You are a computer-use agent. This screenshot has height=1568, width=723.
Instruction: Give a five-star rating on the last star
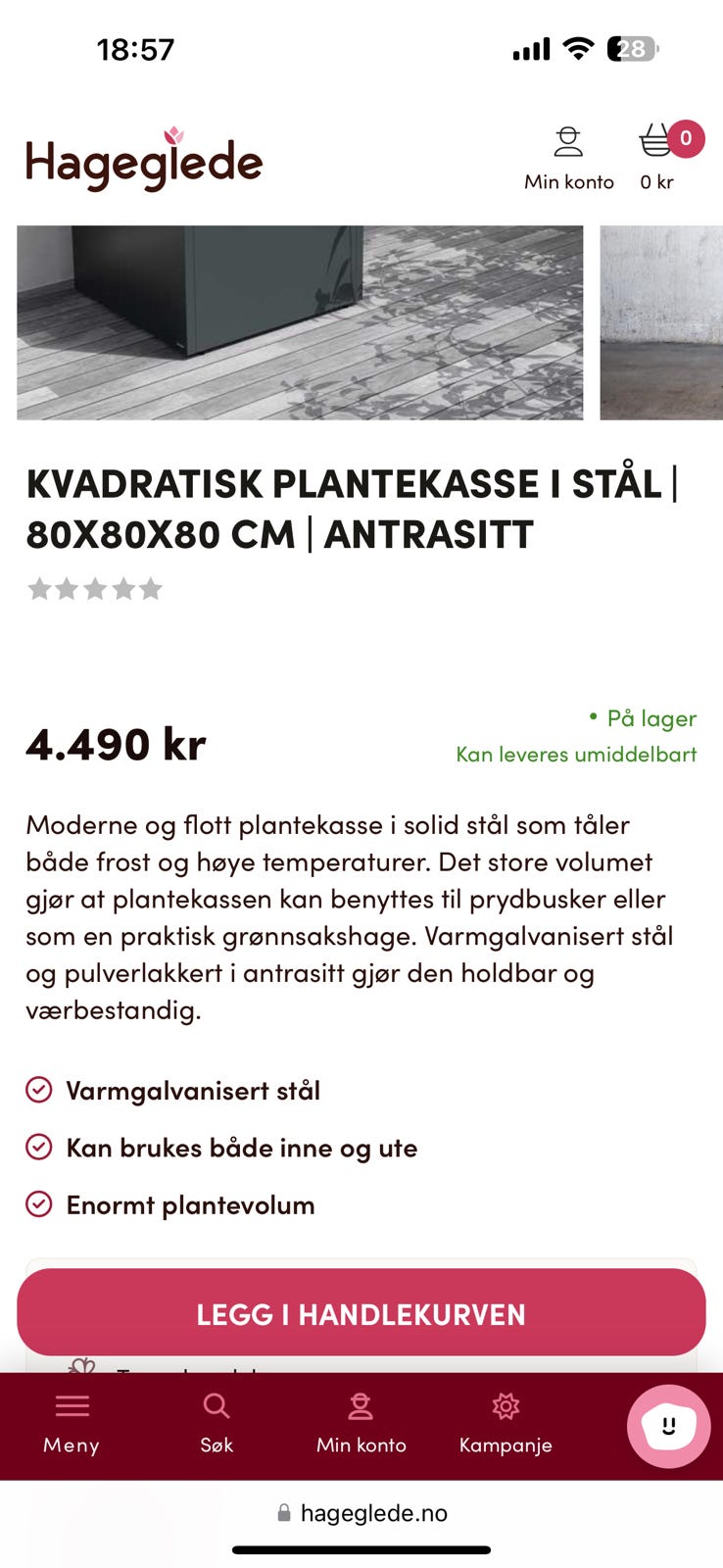click(150, 588)
